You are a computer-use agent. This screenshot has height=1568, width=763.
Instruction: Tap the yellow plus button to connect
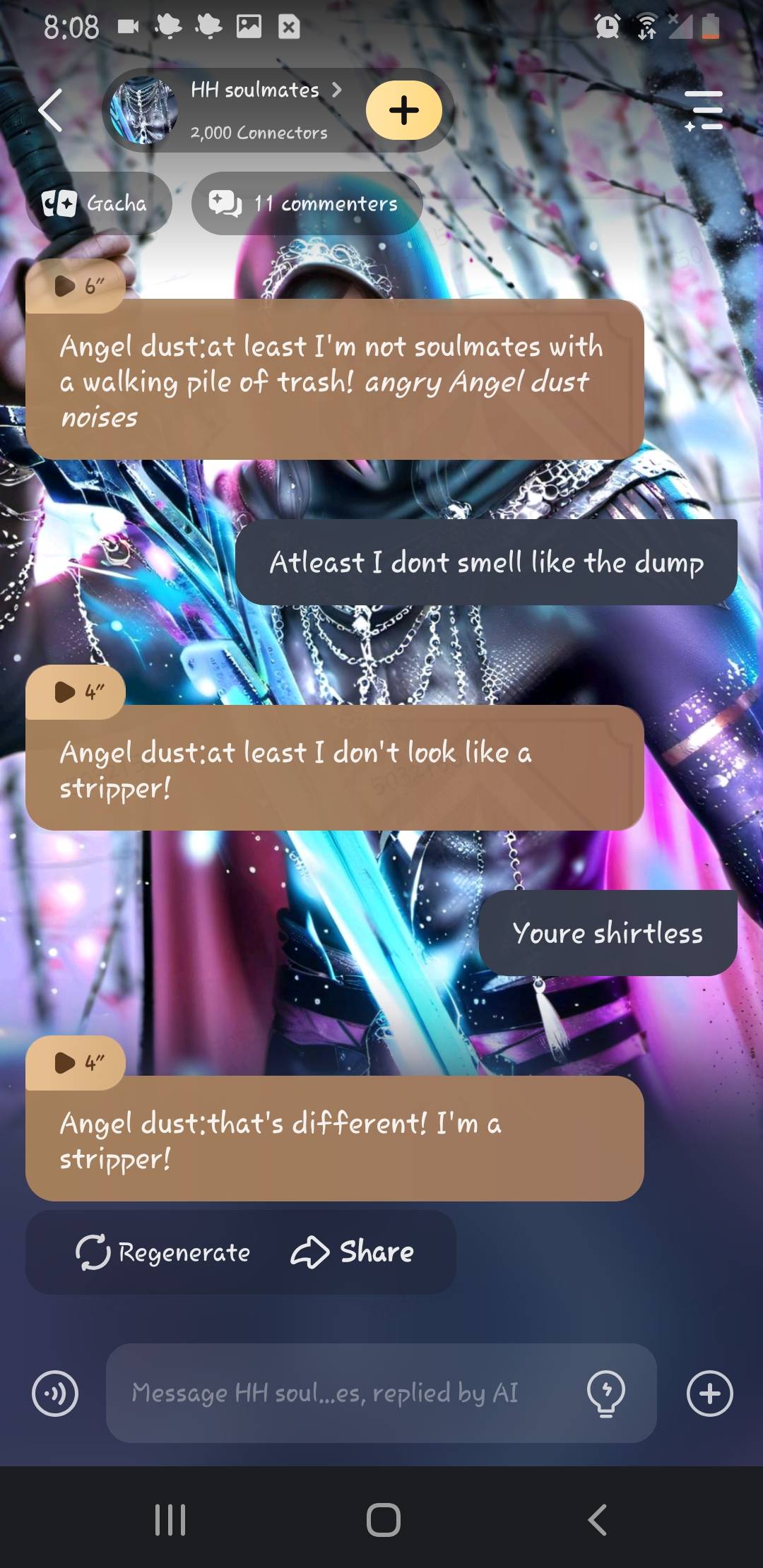404,110
